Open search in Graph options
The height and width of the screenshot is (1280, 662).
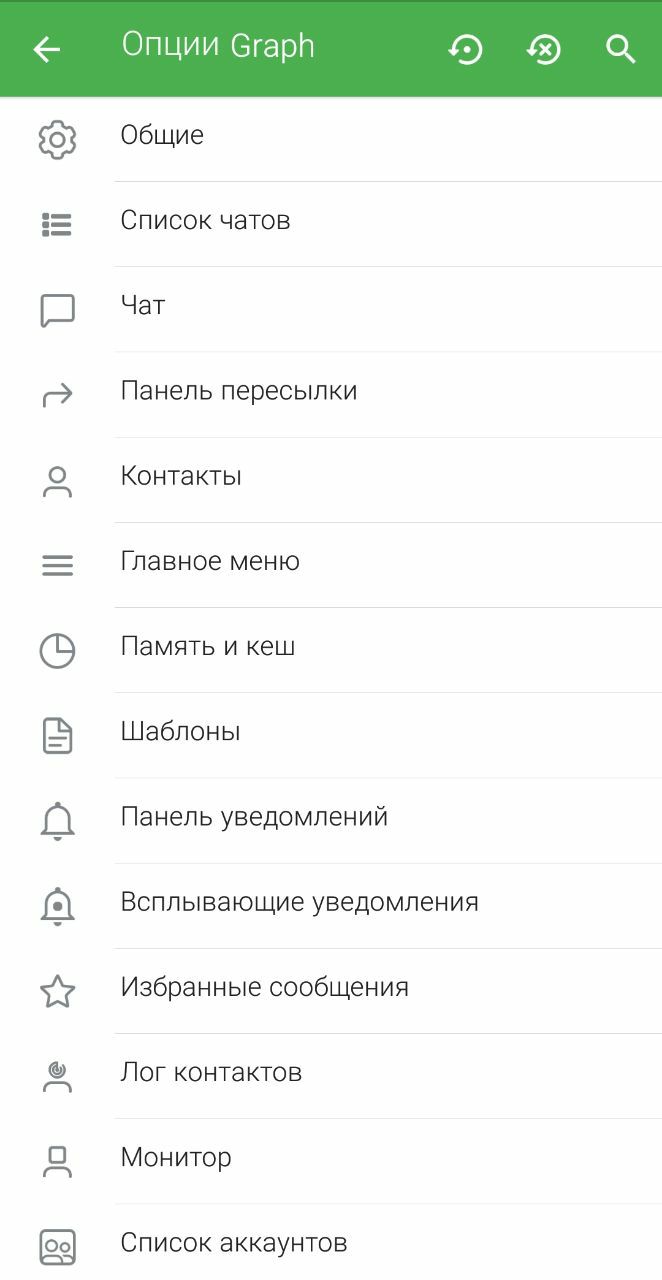tap(621, 49)
